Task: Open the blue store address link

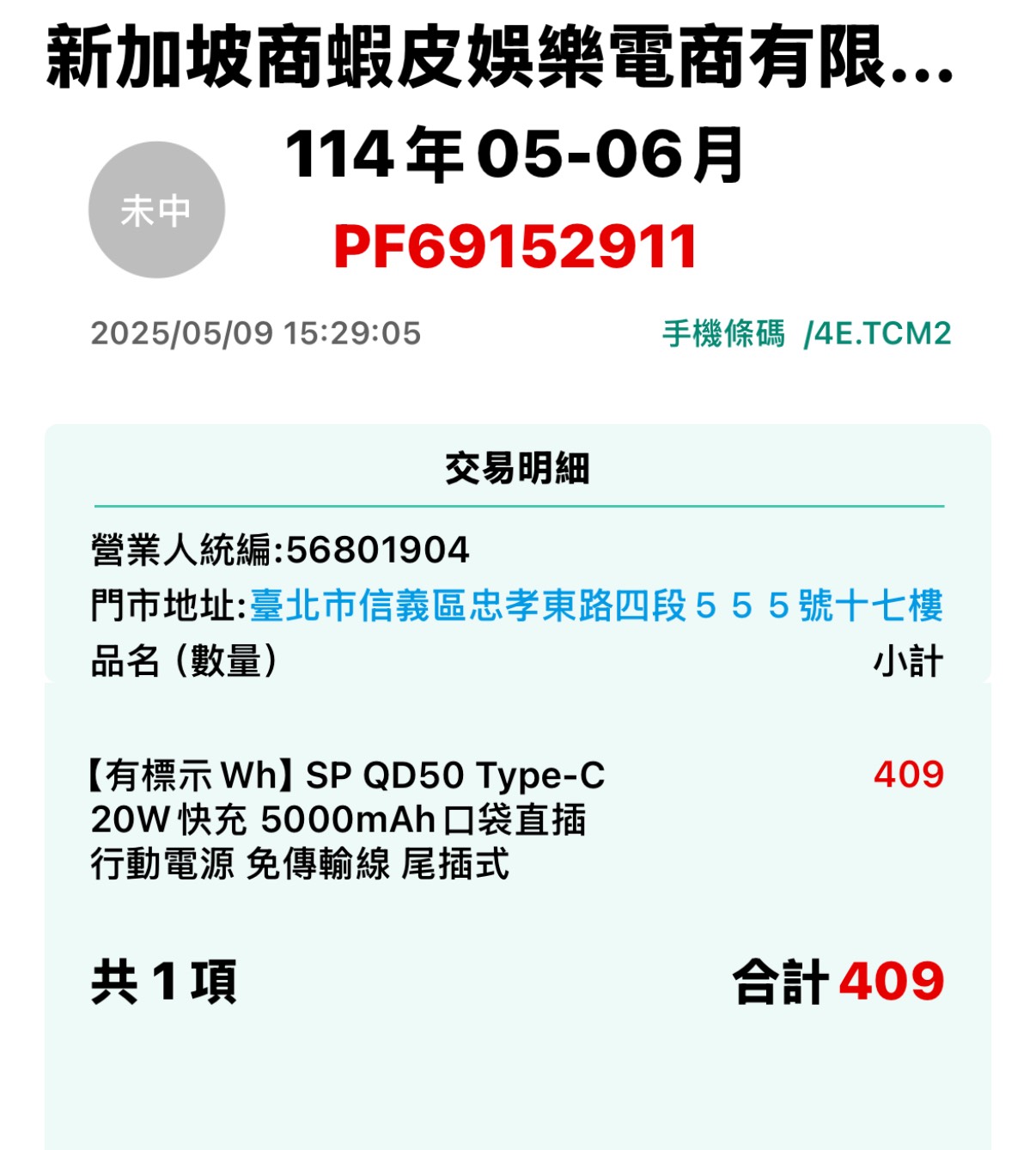Action: pyautogui.click(x=595, y=606)
